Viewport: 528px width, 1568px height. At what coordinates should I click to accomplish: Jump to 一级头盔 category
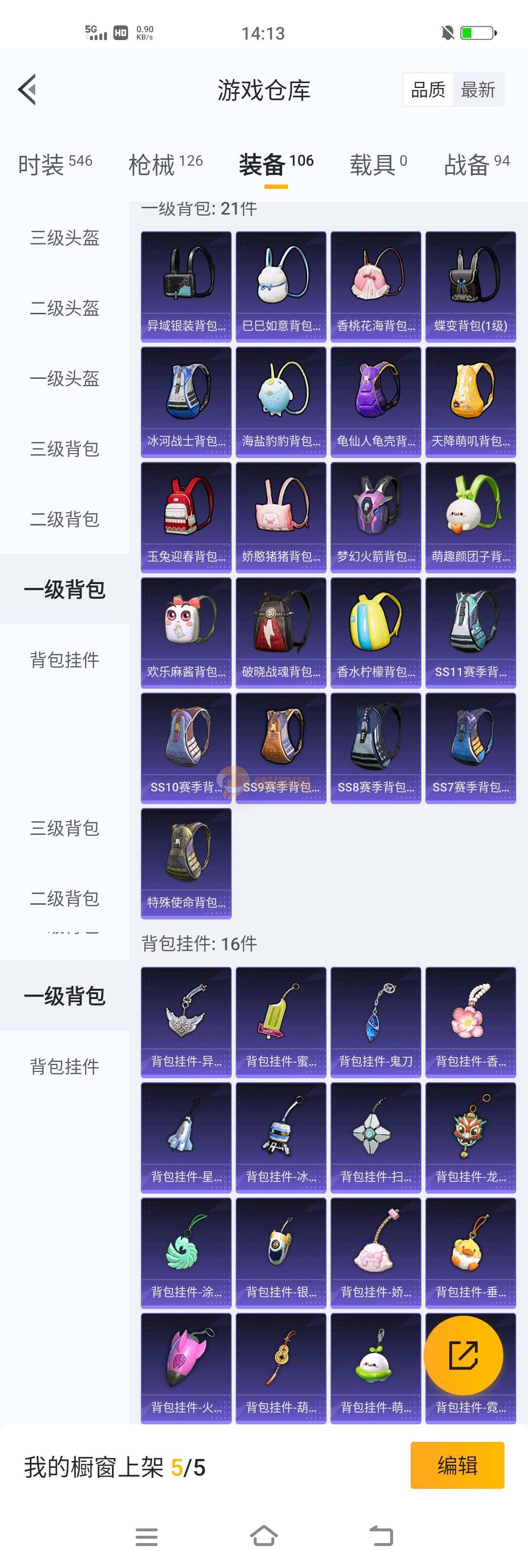(x=65, y=379)
